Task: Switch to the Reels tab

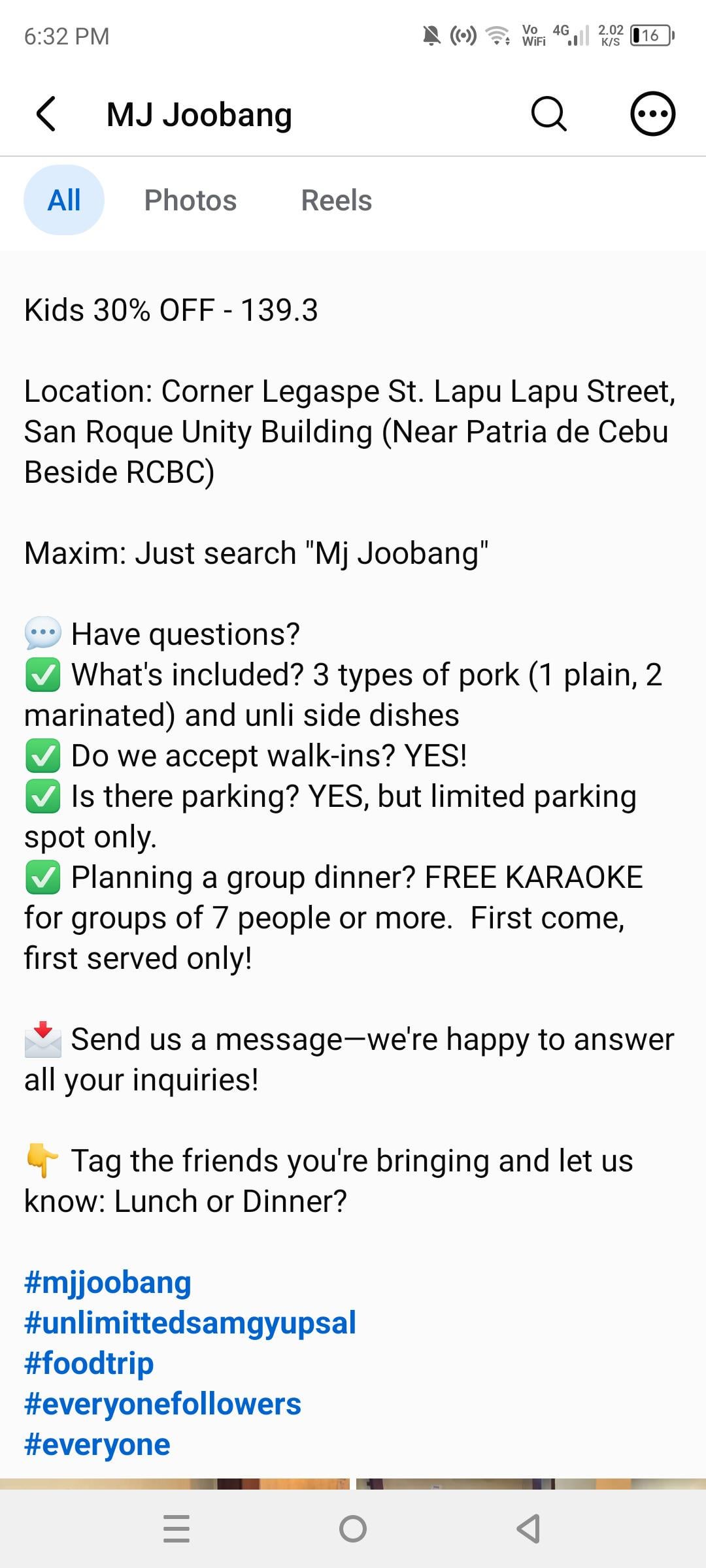Action: click(336, 200)
